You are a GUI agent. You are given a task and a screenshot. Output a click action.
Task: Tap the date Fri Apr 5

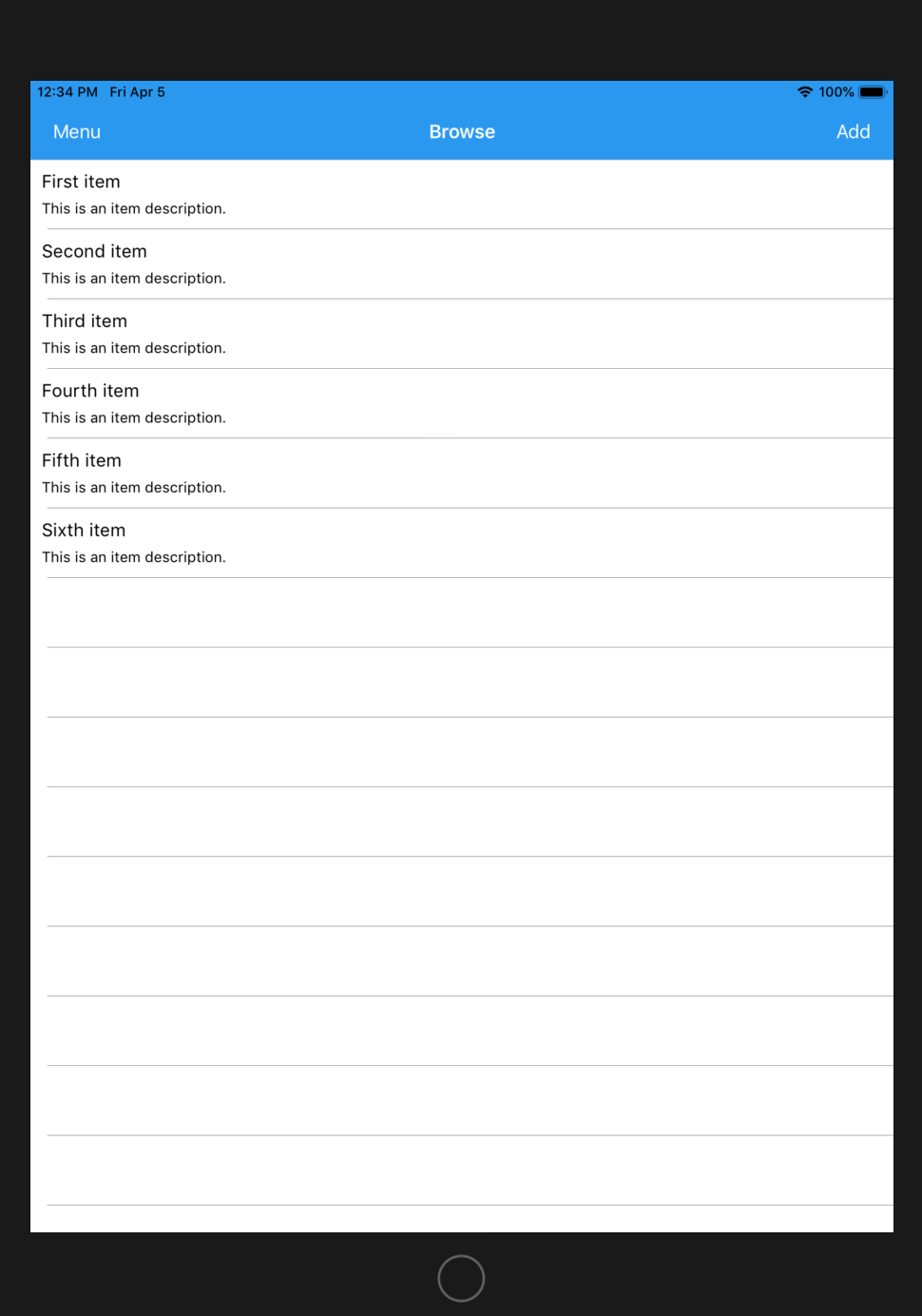[x=137, y=91]
